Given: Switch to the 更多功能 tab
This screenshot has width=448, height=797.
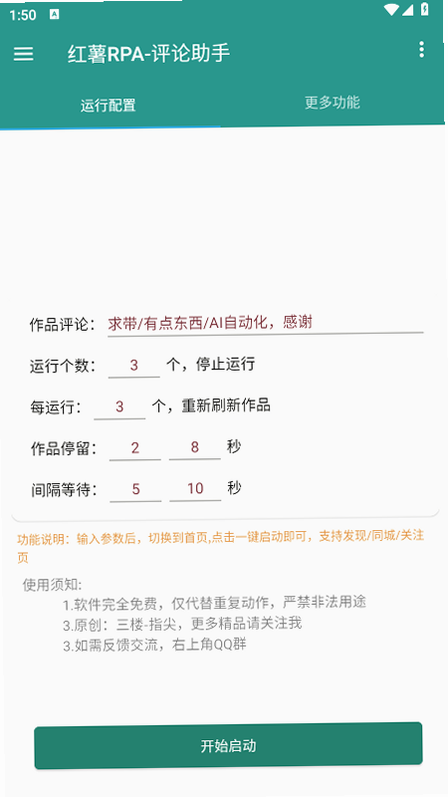Looking at the screenshot, I should [x=332, y=103].
